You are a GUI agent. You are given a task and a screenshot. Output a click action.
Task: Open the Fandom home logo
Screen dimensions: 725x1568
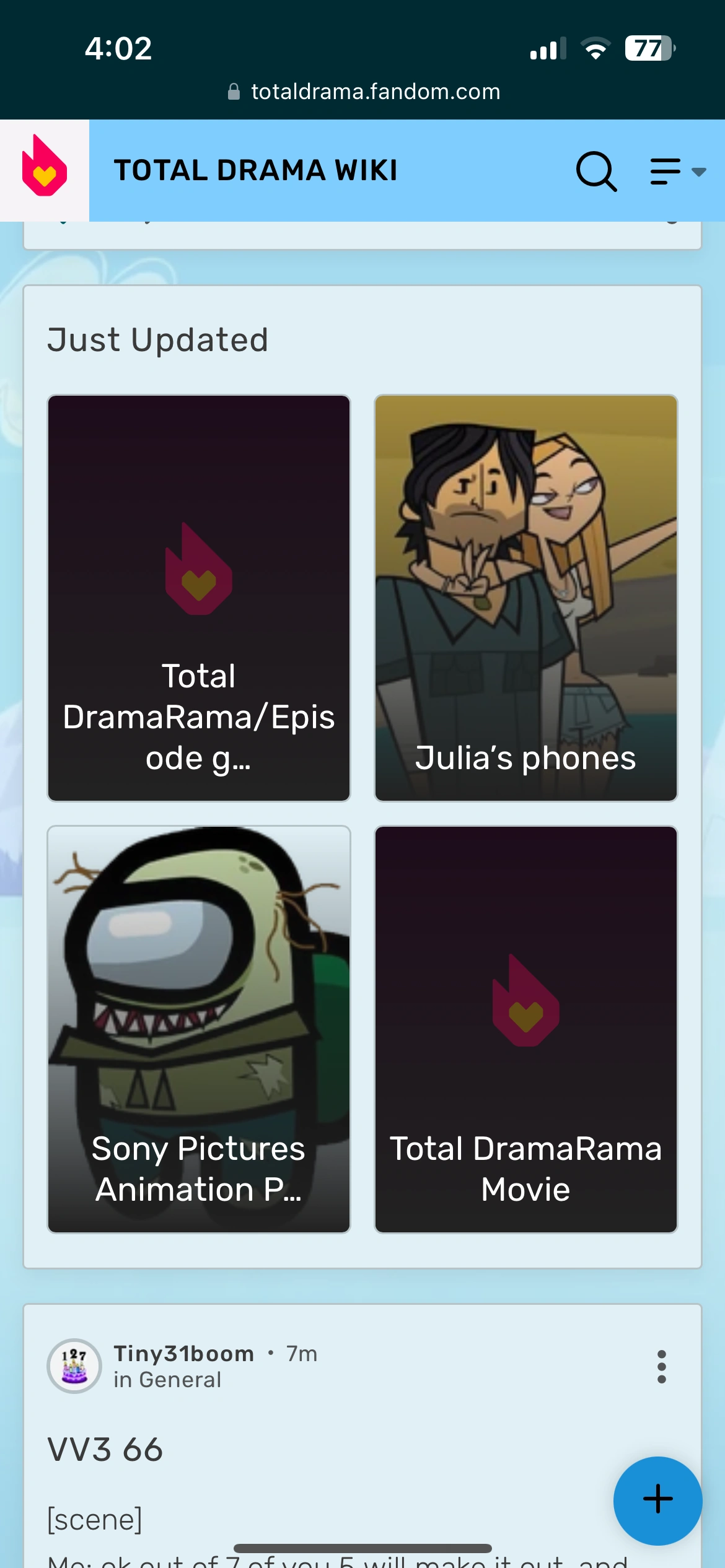pyautogui.click(x=44, y=170)
